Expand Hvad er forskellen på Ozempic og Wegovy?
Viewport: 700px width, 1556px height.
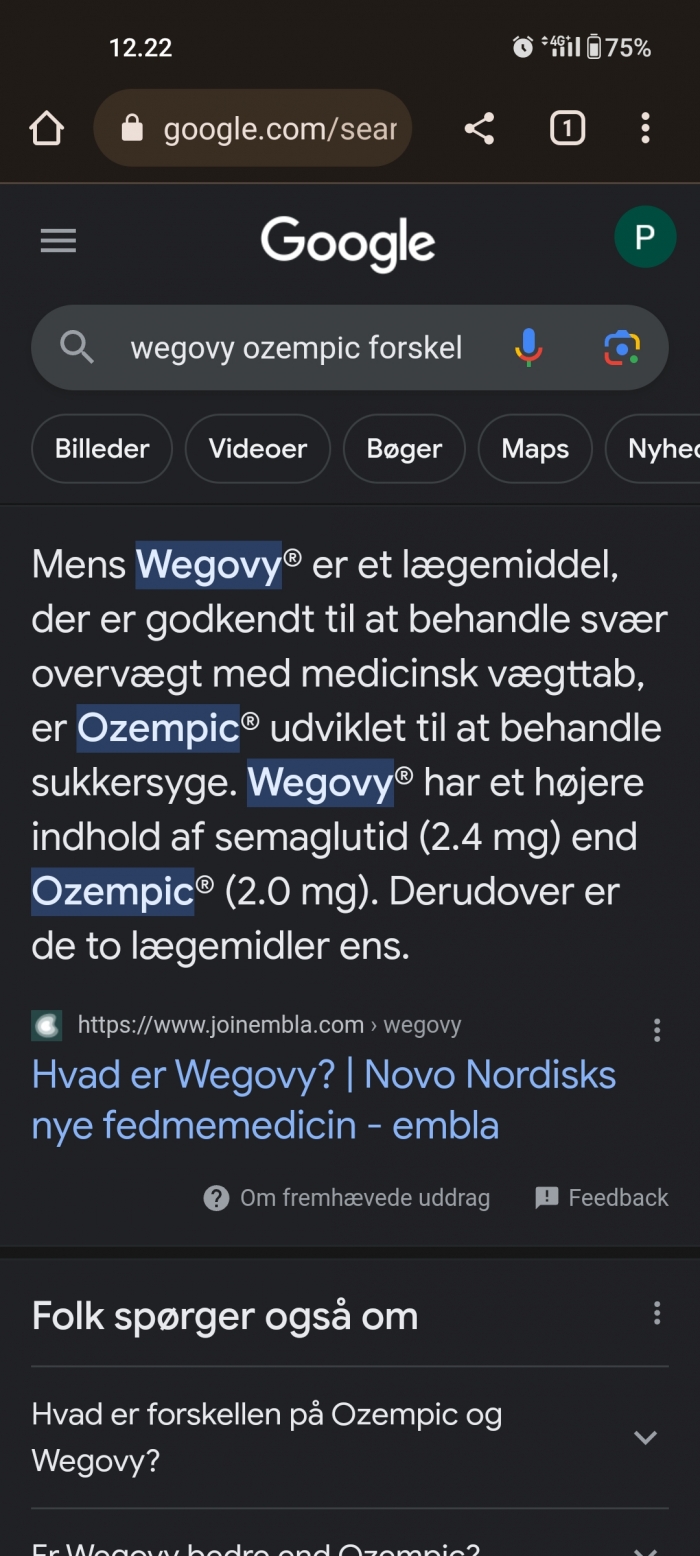click(645, 1438)
